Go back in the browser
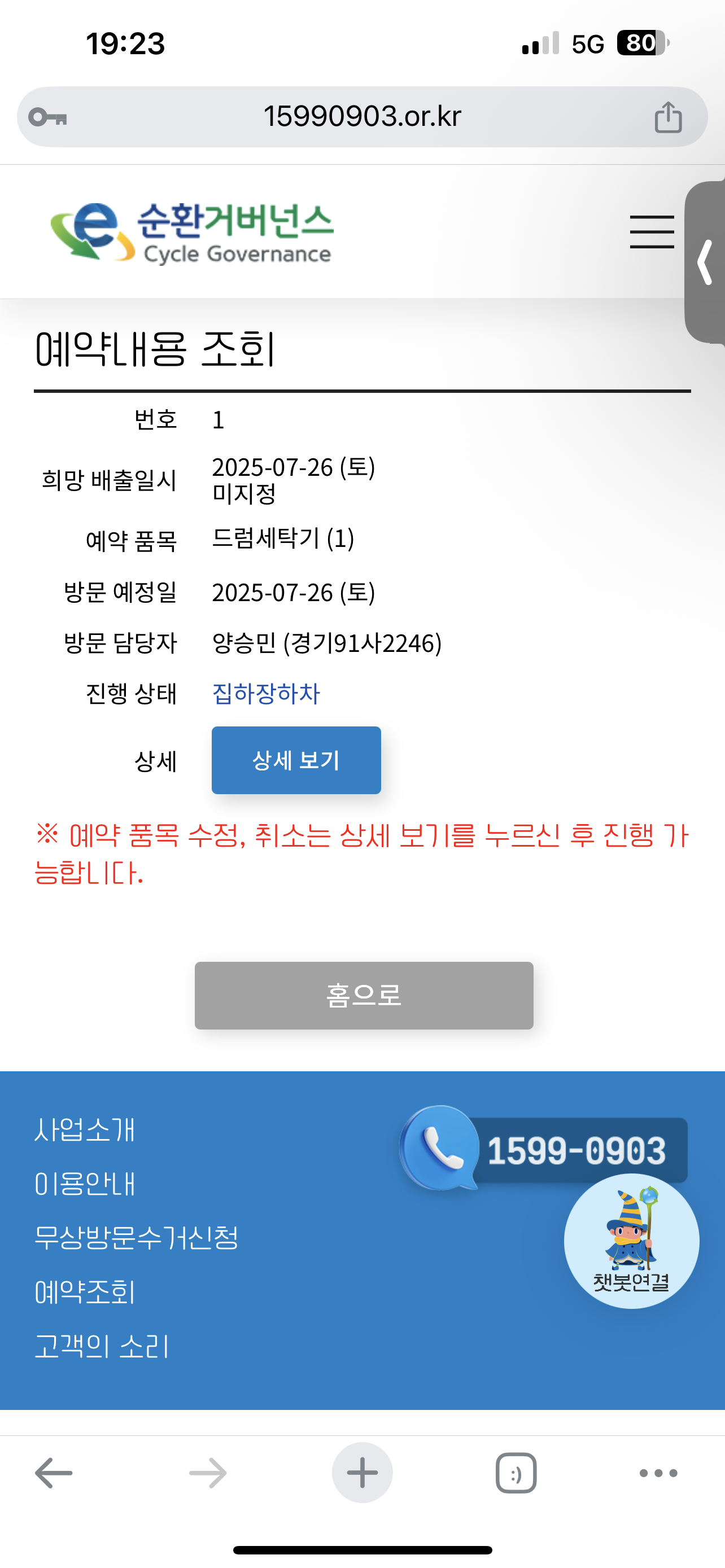This screenshot has height=1568, width=725. tap(54, 1473)
